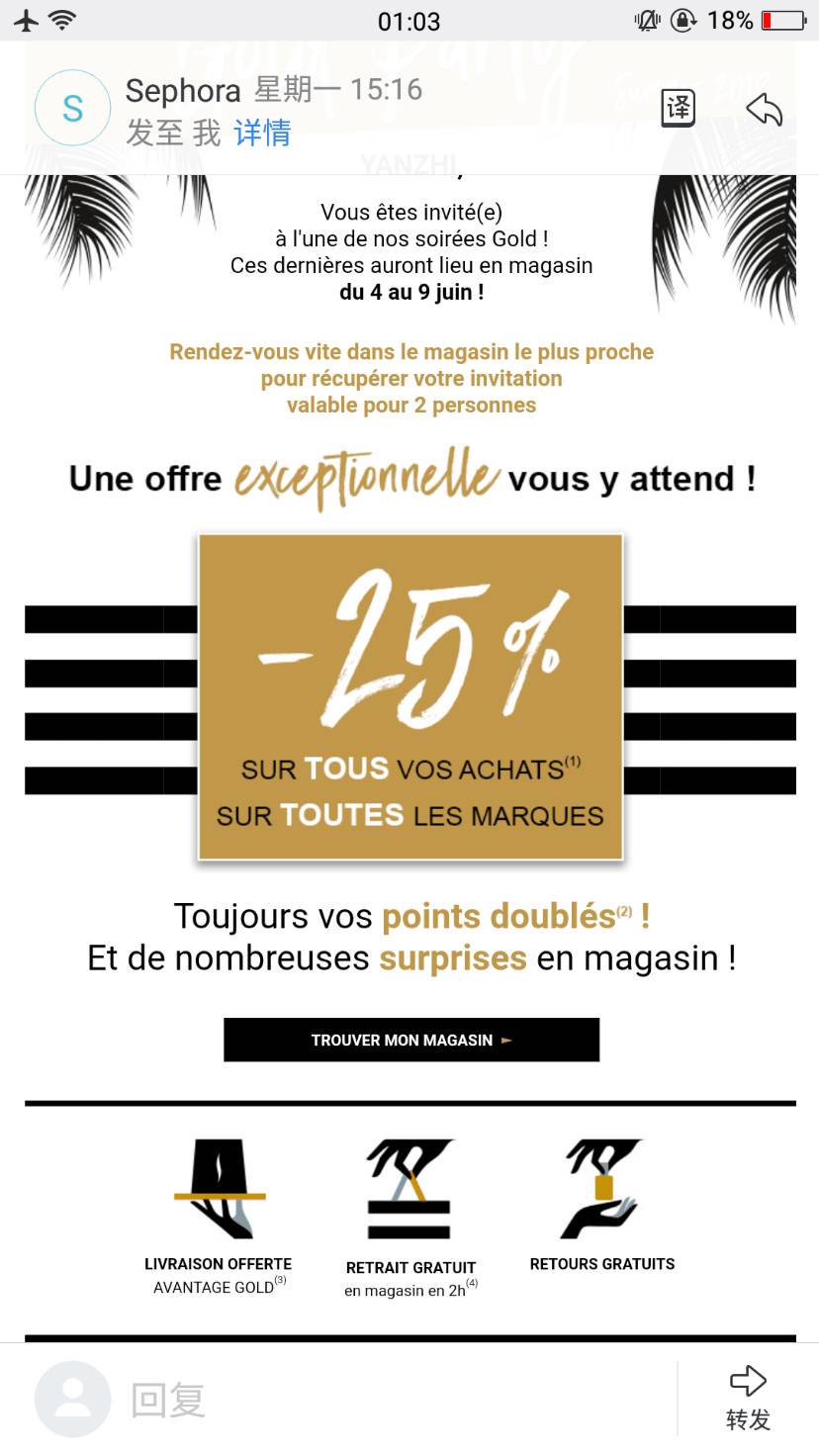The image size is (819, 1456).
Task: Tap the TROUVER MON MAGASIN button
Action: pos(410,1040)
